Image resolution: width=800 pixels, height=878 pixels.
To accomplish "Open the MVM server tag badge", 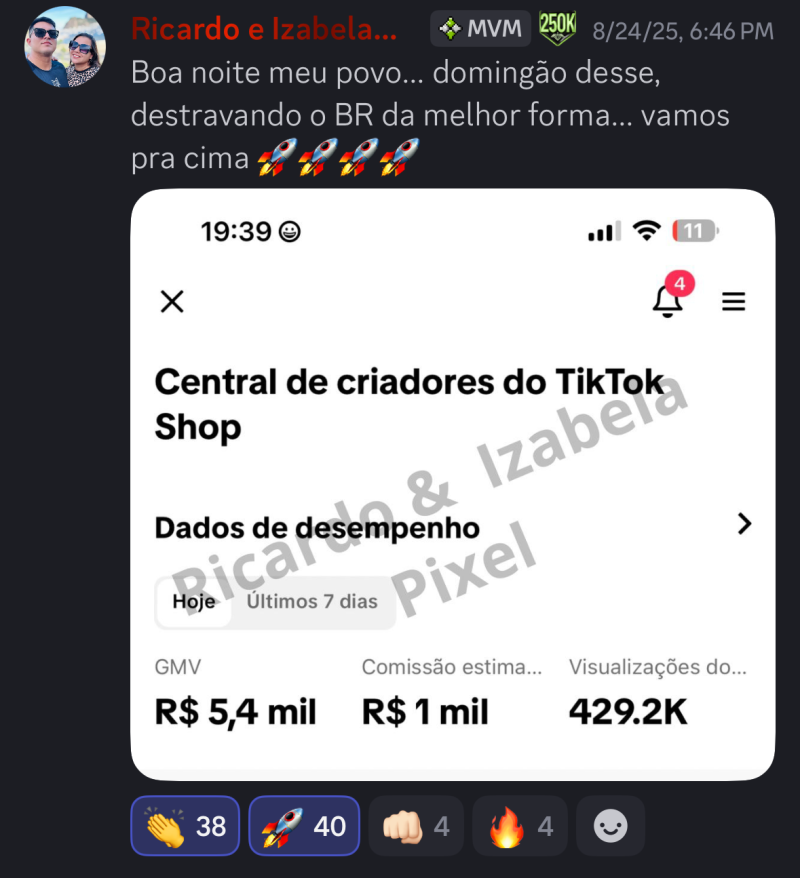I will pos(480,29).
